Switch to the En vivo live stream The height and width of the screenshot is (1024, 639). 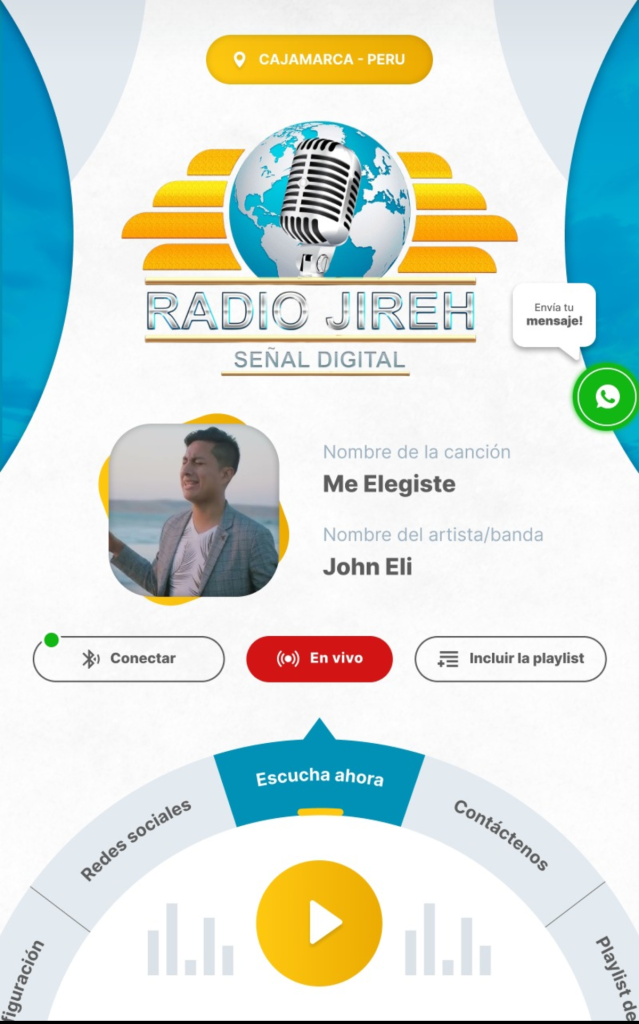(320, 659)
